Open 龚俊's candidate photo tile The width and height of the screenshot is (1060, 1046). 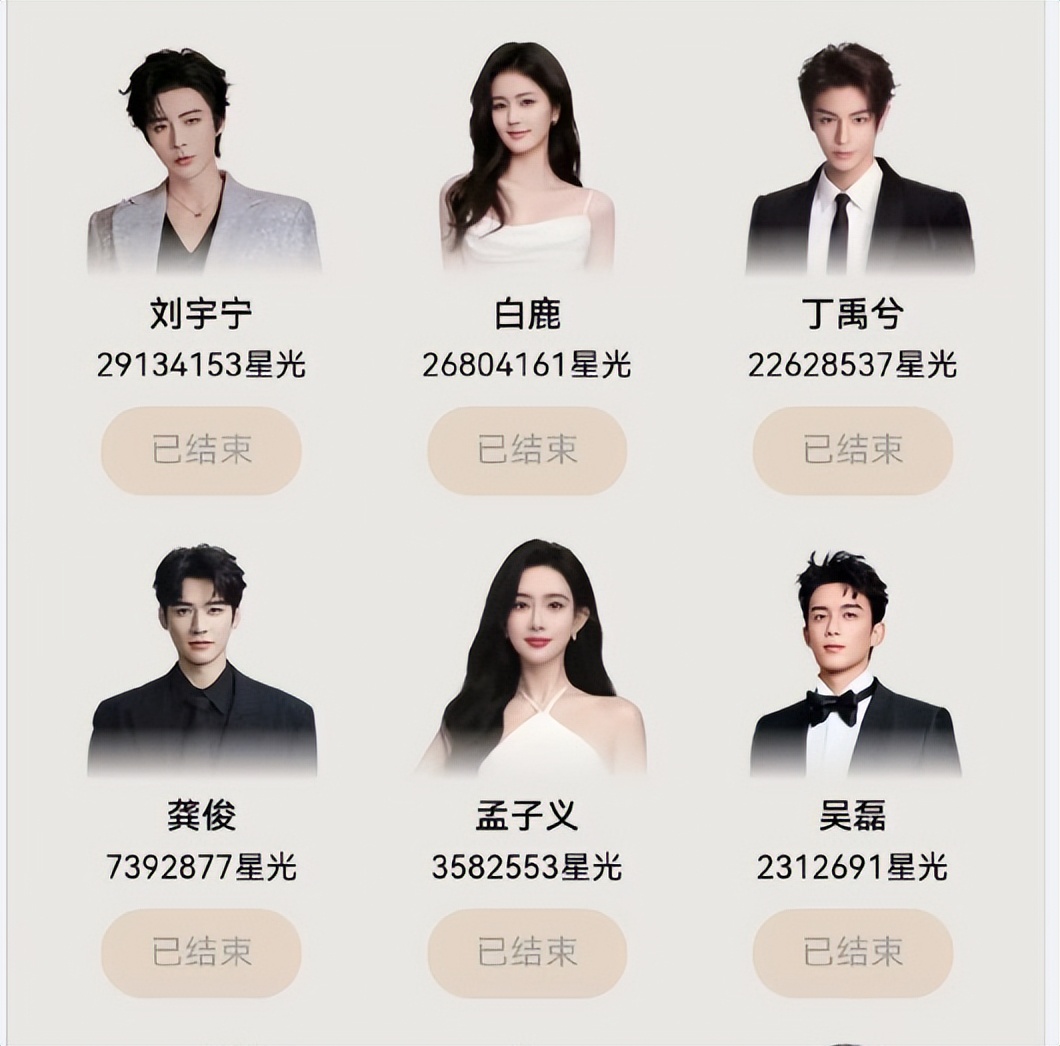(x=203, y=660)
